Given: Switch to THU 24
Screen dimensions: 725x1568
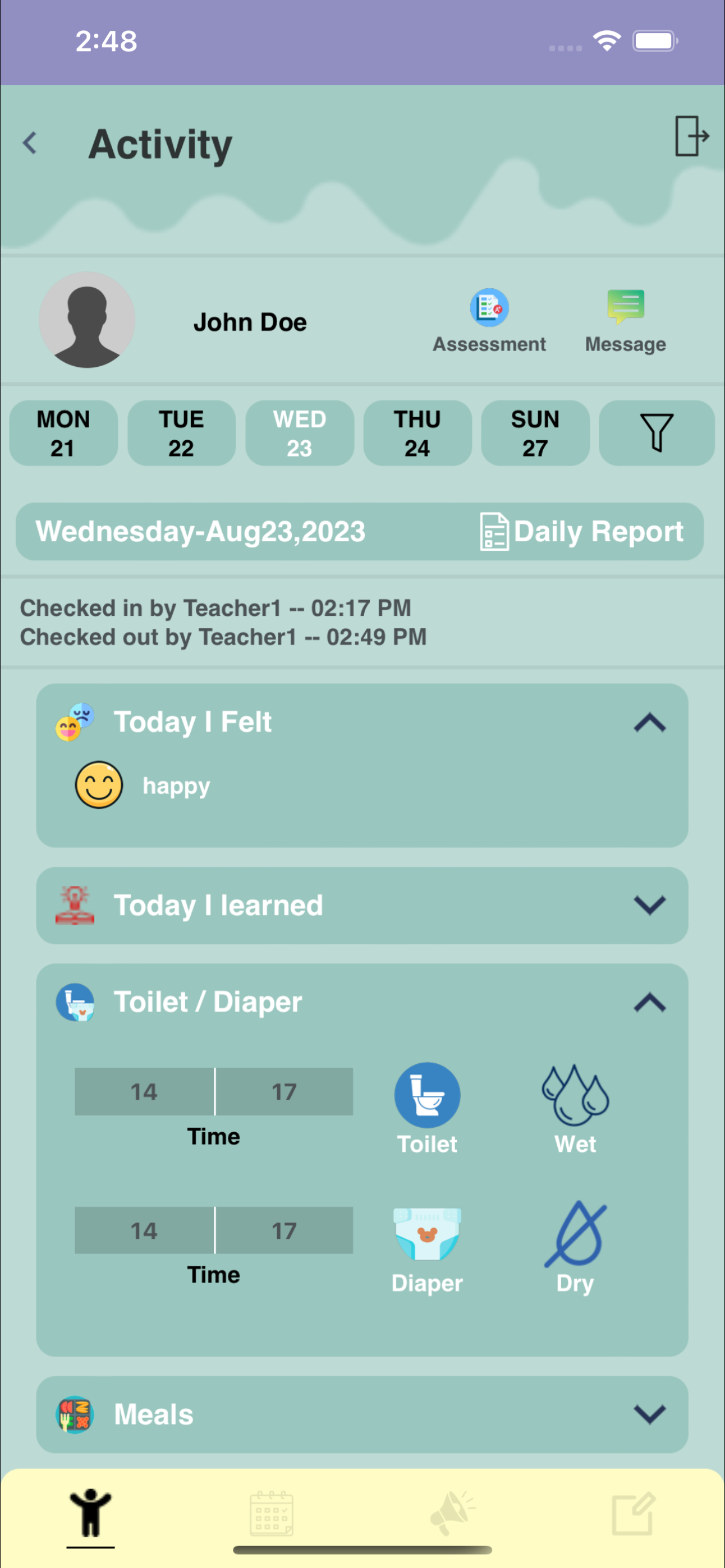Looking at the screenshot, I should click(x=417, y=433).
